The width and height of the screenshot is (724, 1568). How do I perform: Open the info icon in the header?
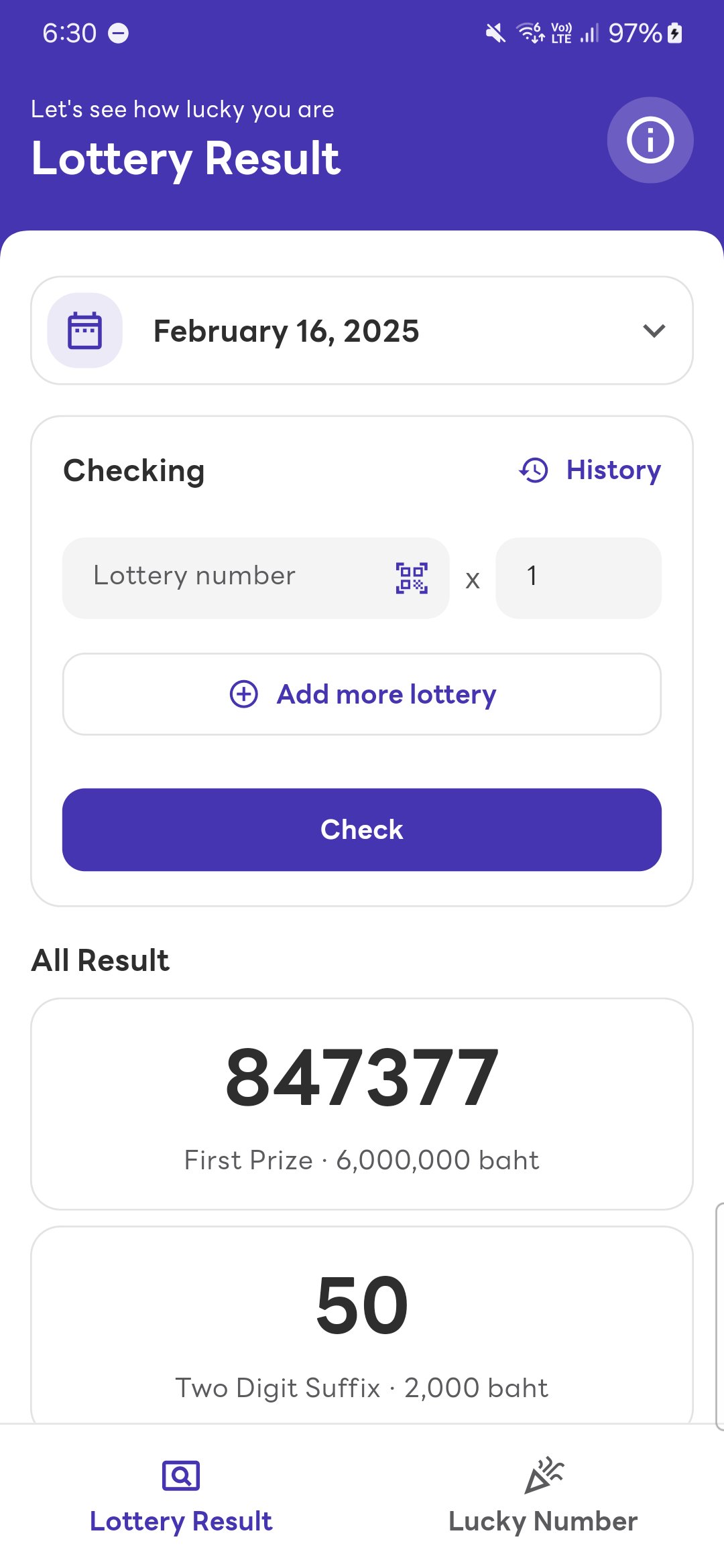pyautogui.click(x=650, y=140)
